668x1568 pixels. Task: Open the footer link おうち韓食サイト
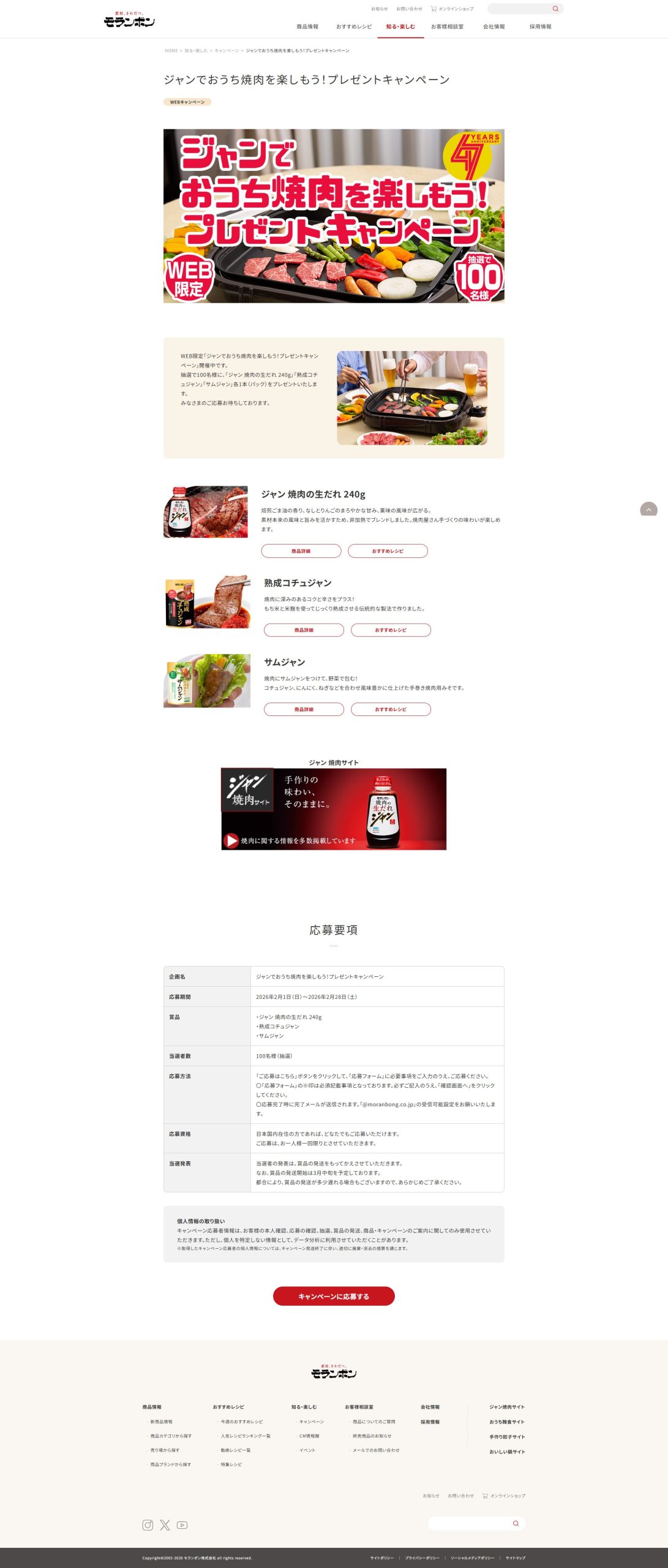(506, 1422)
